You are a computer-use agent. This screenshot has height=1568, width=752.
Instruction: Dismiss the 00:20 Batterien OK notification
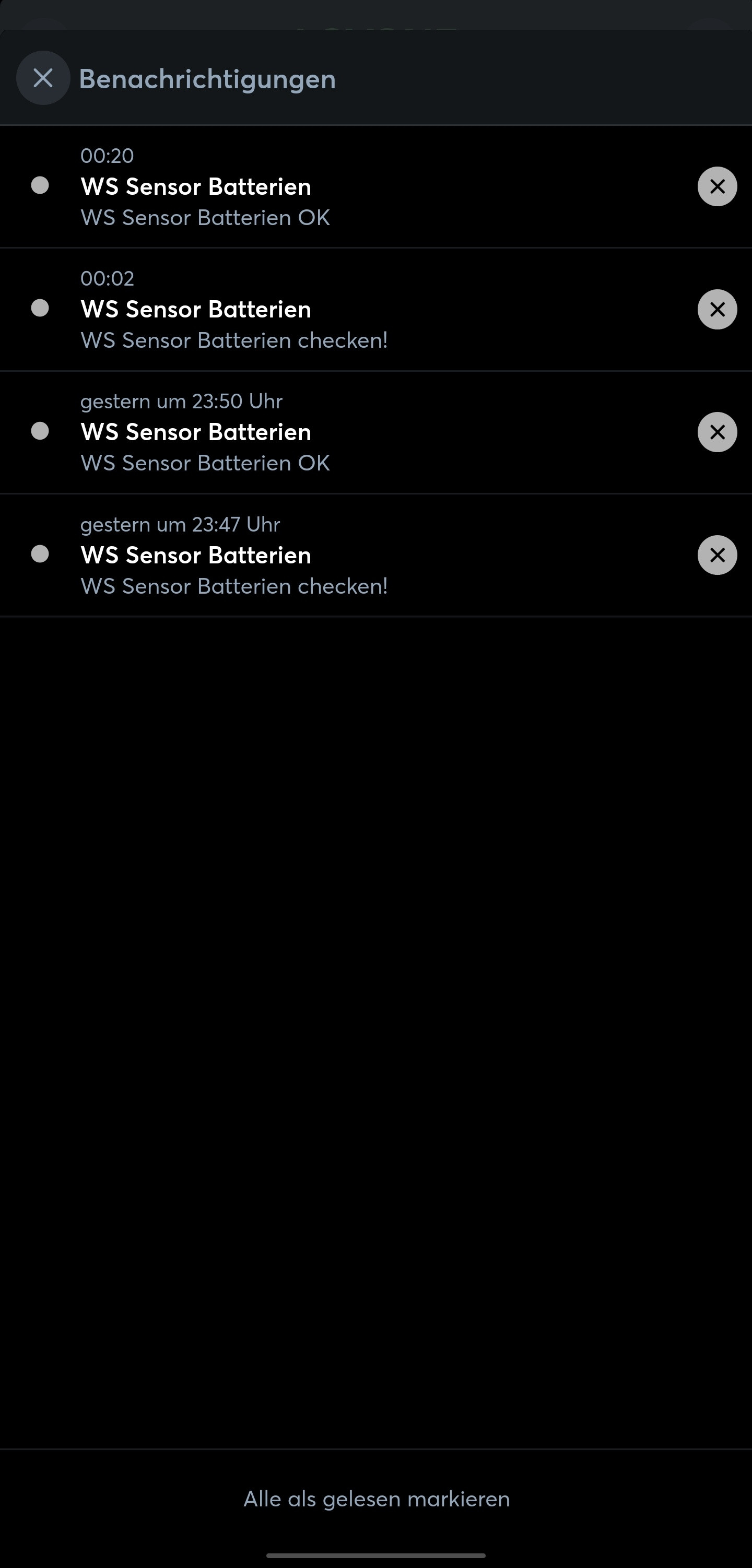tap(716, 186)
